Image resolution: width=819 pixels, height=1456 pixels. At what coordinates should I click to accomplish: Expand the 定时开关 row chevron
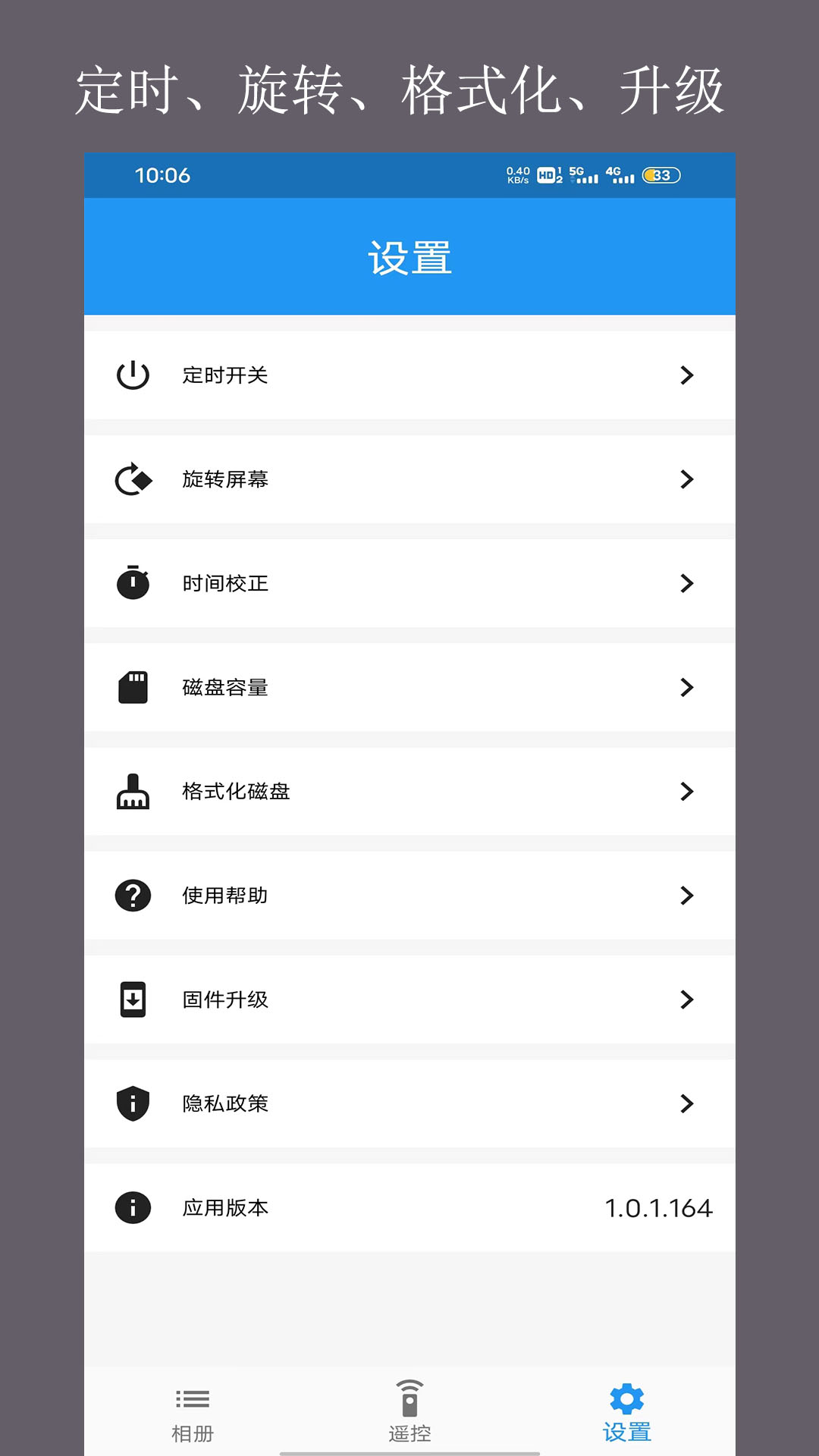687,375
